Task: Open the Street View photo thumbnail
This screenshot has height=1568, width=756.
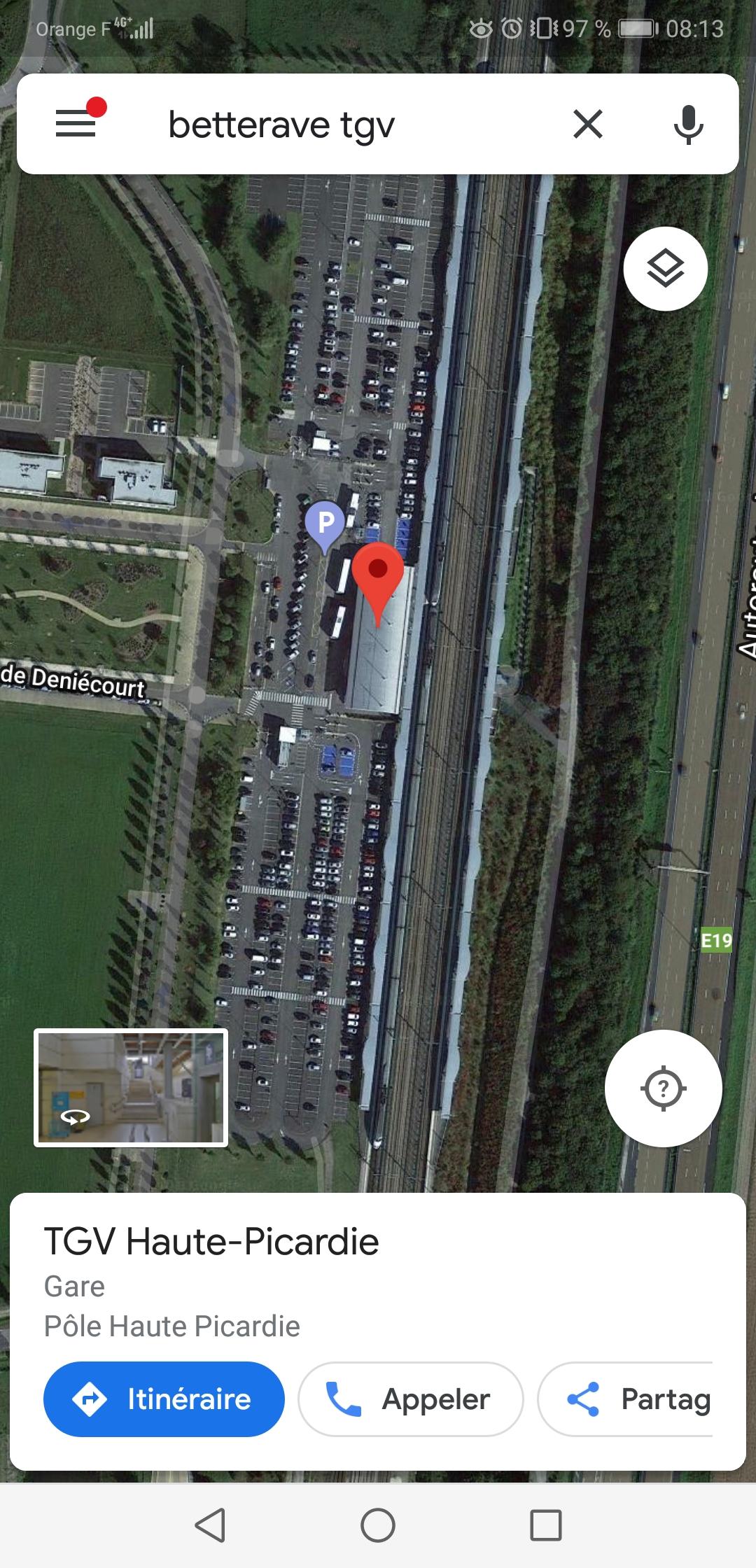Action: click(131, 1088)
